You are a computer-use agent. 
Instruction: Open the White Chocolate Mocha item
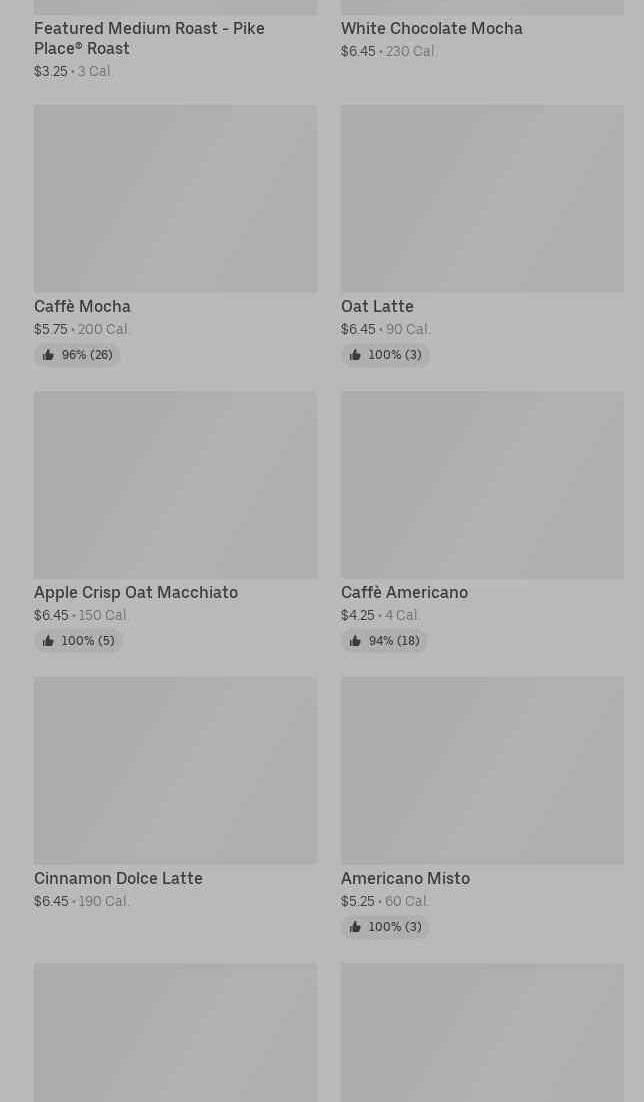(431, 29)
